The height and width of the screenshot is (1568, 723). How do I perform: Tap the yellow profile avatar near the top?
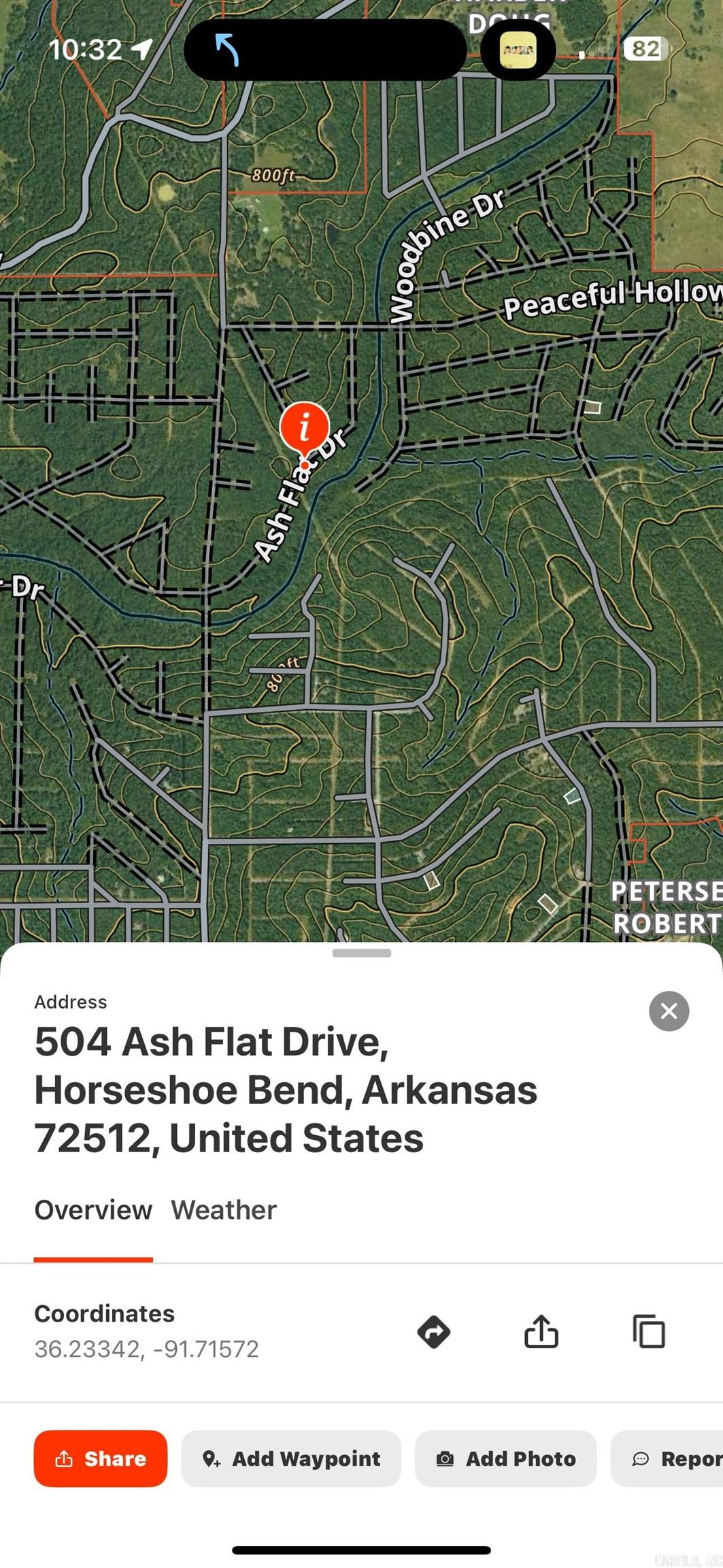518,50
